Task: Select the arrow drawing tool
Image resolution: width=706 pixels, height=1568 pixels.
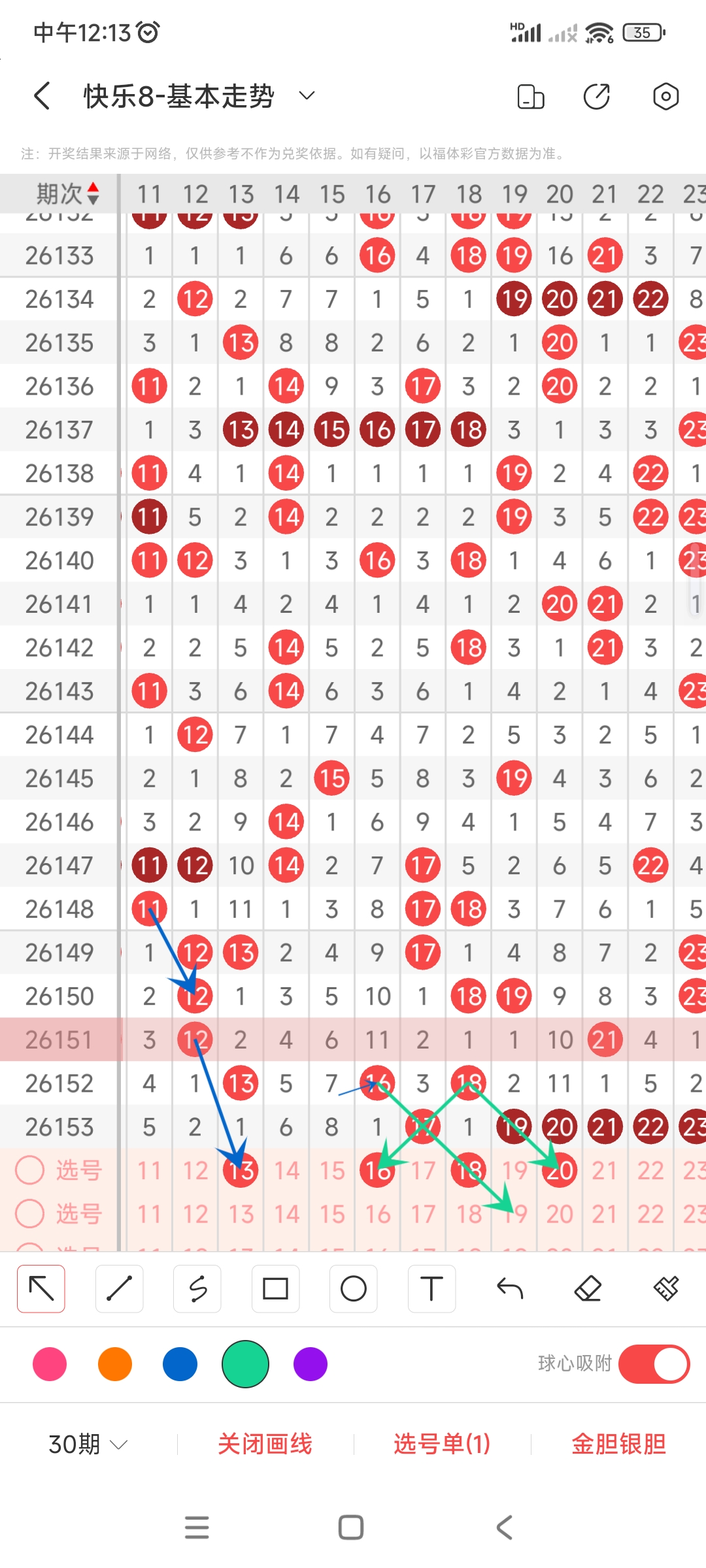Action: 41,1289
